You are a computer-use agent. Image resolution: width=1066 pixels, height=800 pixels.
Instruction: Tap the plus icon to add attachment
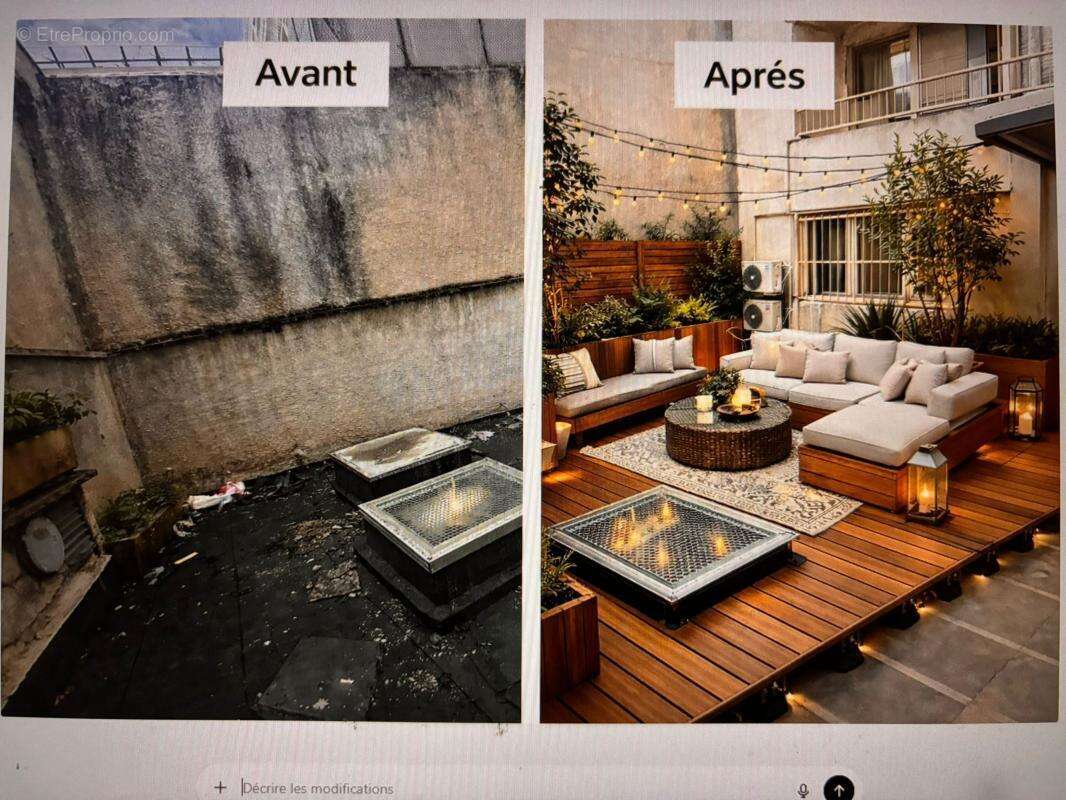pyautogui.click(x=220, y=788)
